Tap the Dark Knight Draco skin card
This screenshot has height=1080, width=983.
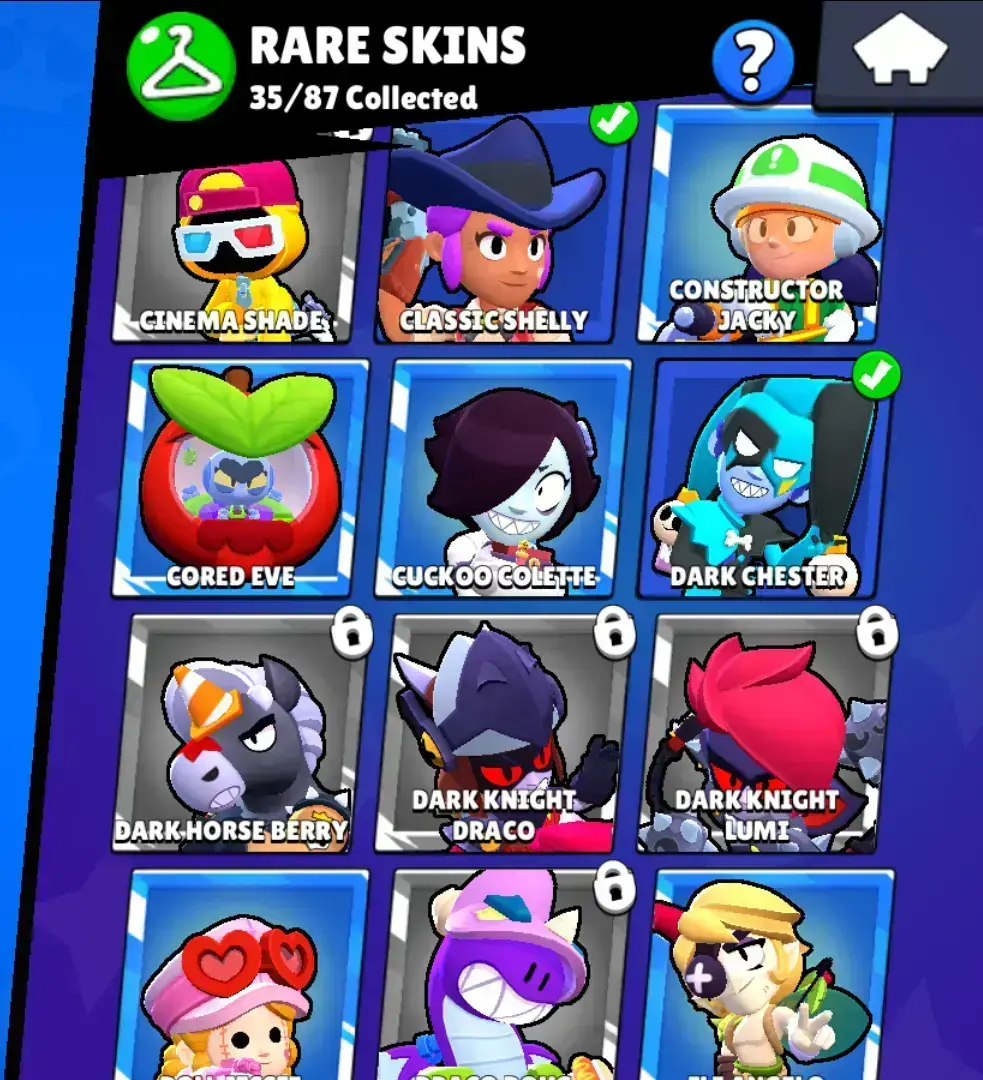point(502,735)
